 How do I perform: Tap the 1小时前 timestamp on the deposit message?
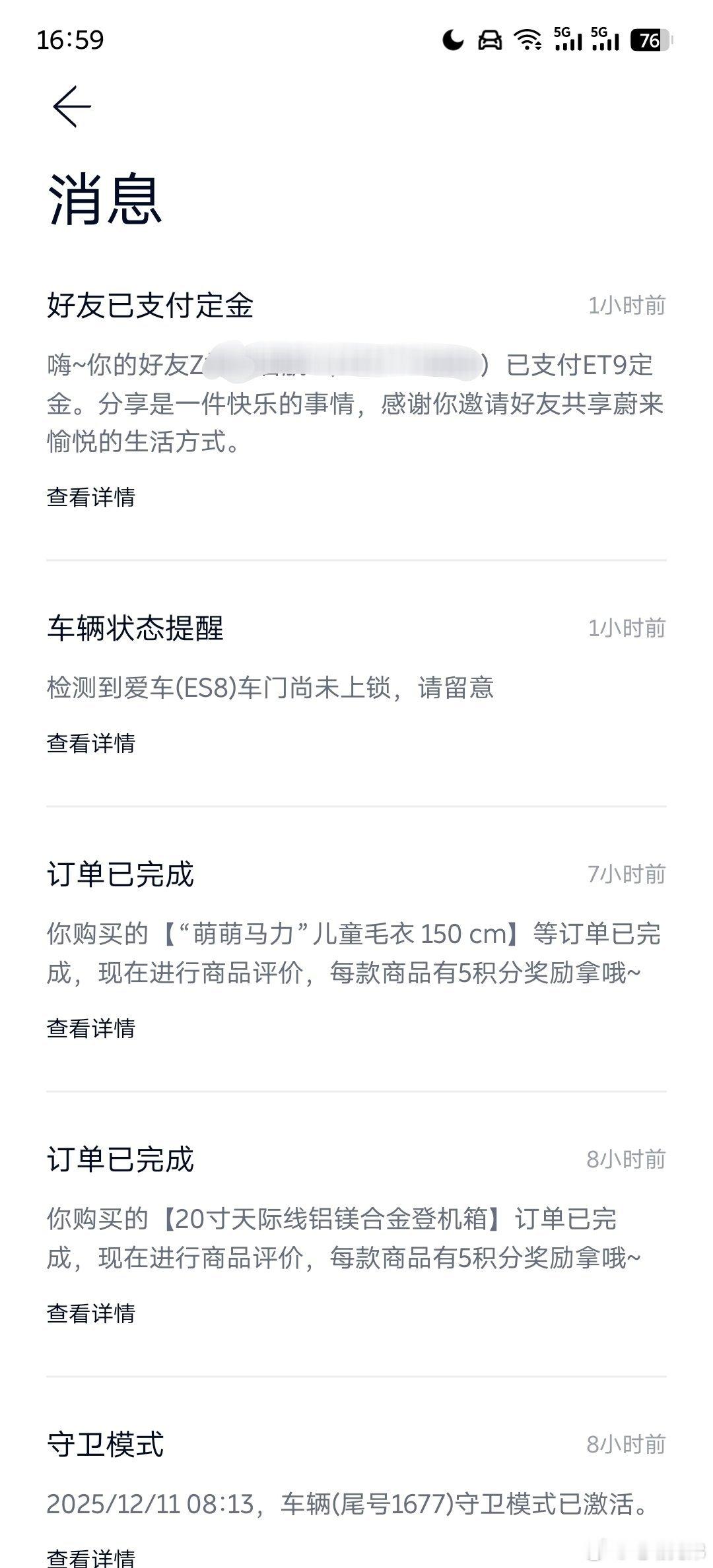[x=627, y=304]
